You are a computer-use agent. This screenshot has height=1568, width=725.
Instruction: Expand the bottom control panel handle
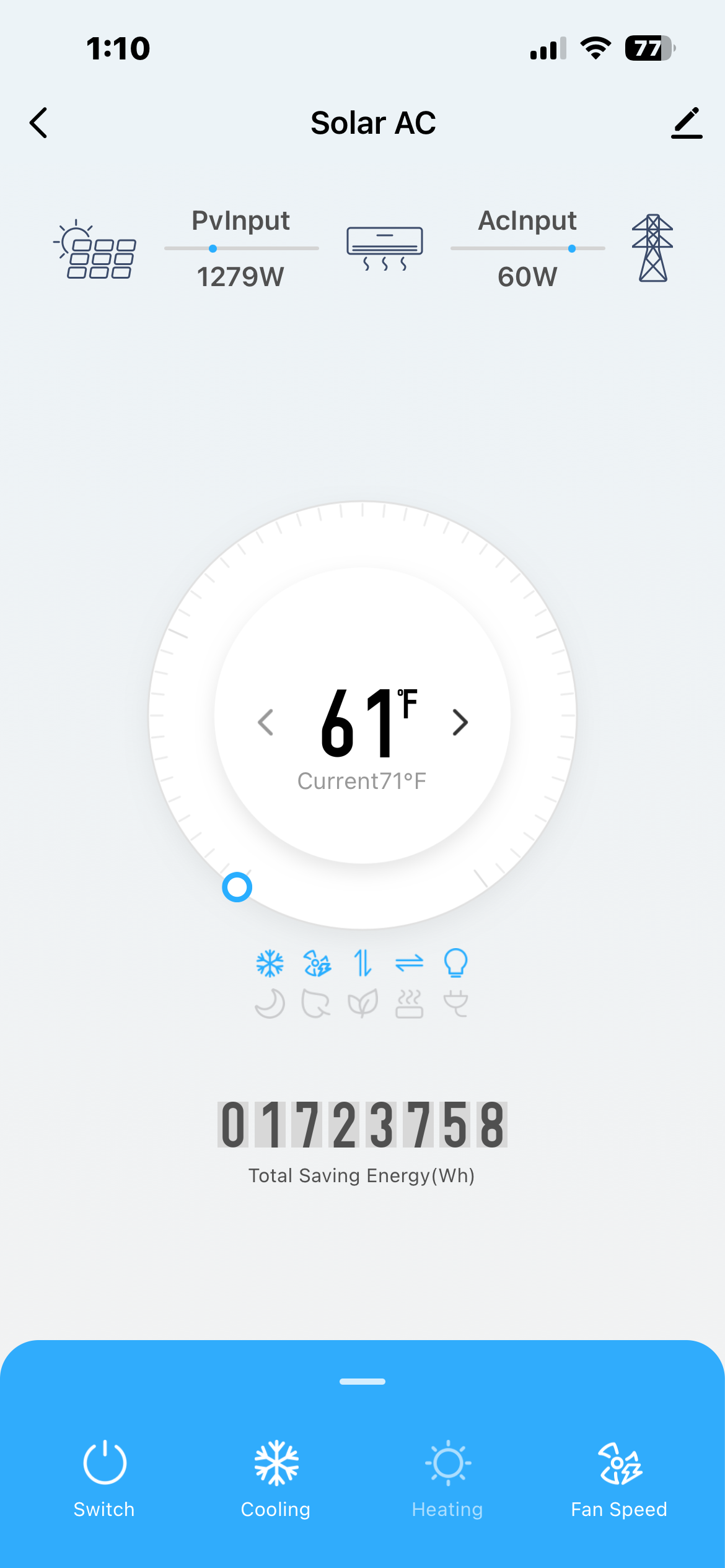click(x=362, y=1382)
